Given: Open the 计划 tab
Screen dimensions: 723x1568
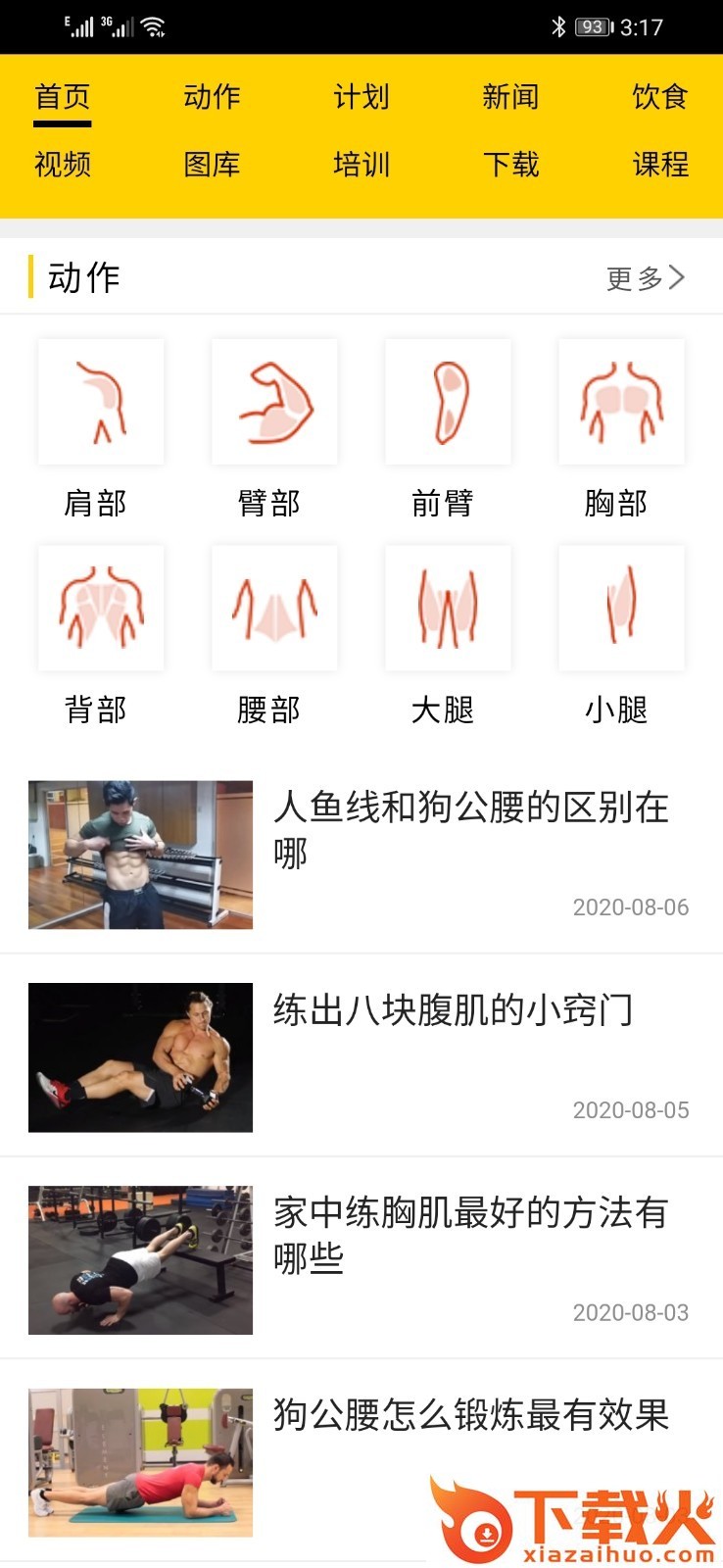Looking at the screenshot, I should 361,97.
